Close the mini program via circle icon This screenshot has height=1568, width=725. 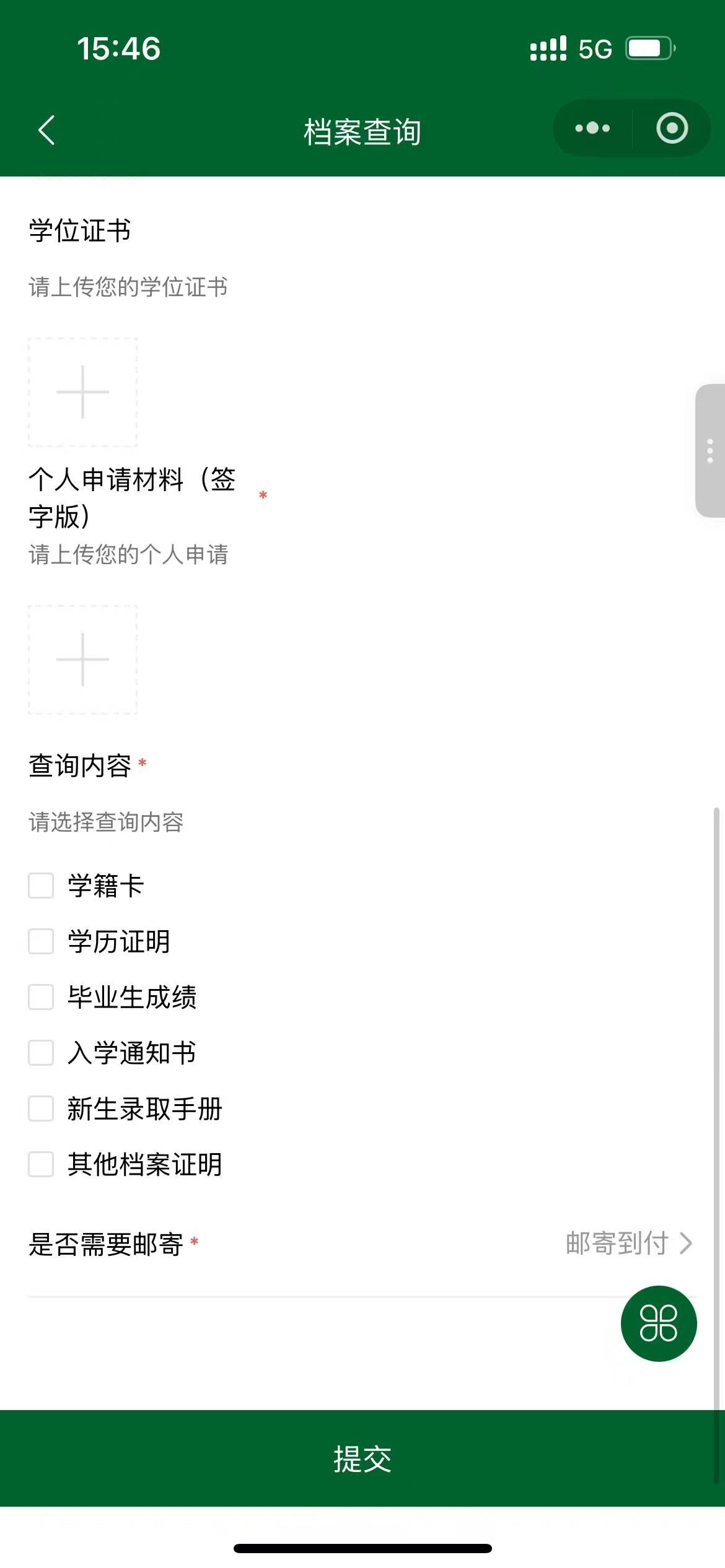point(672,128)
